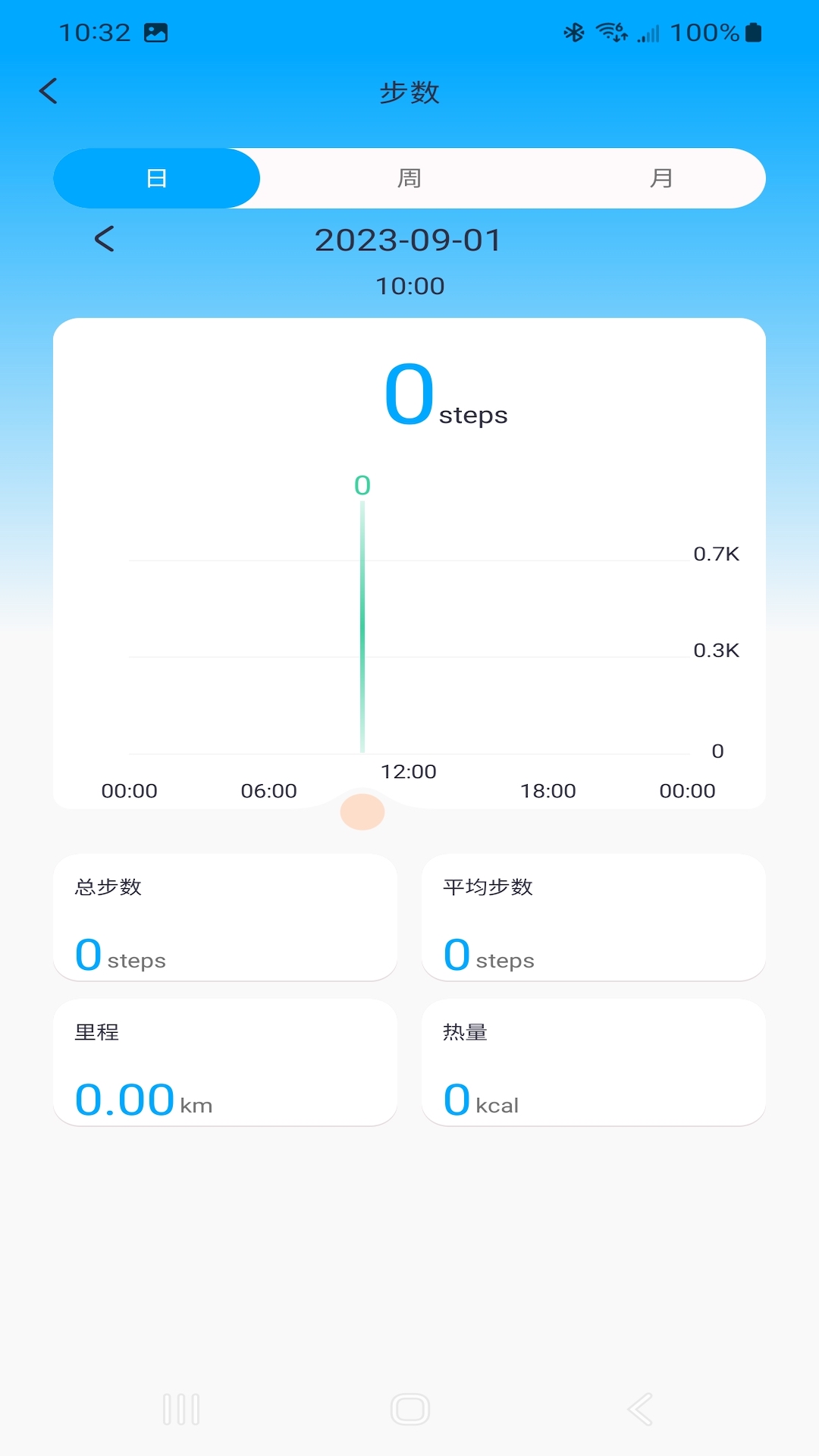Tap the orange time marker under chart

point(362,812)
